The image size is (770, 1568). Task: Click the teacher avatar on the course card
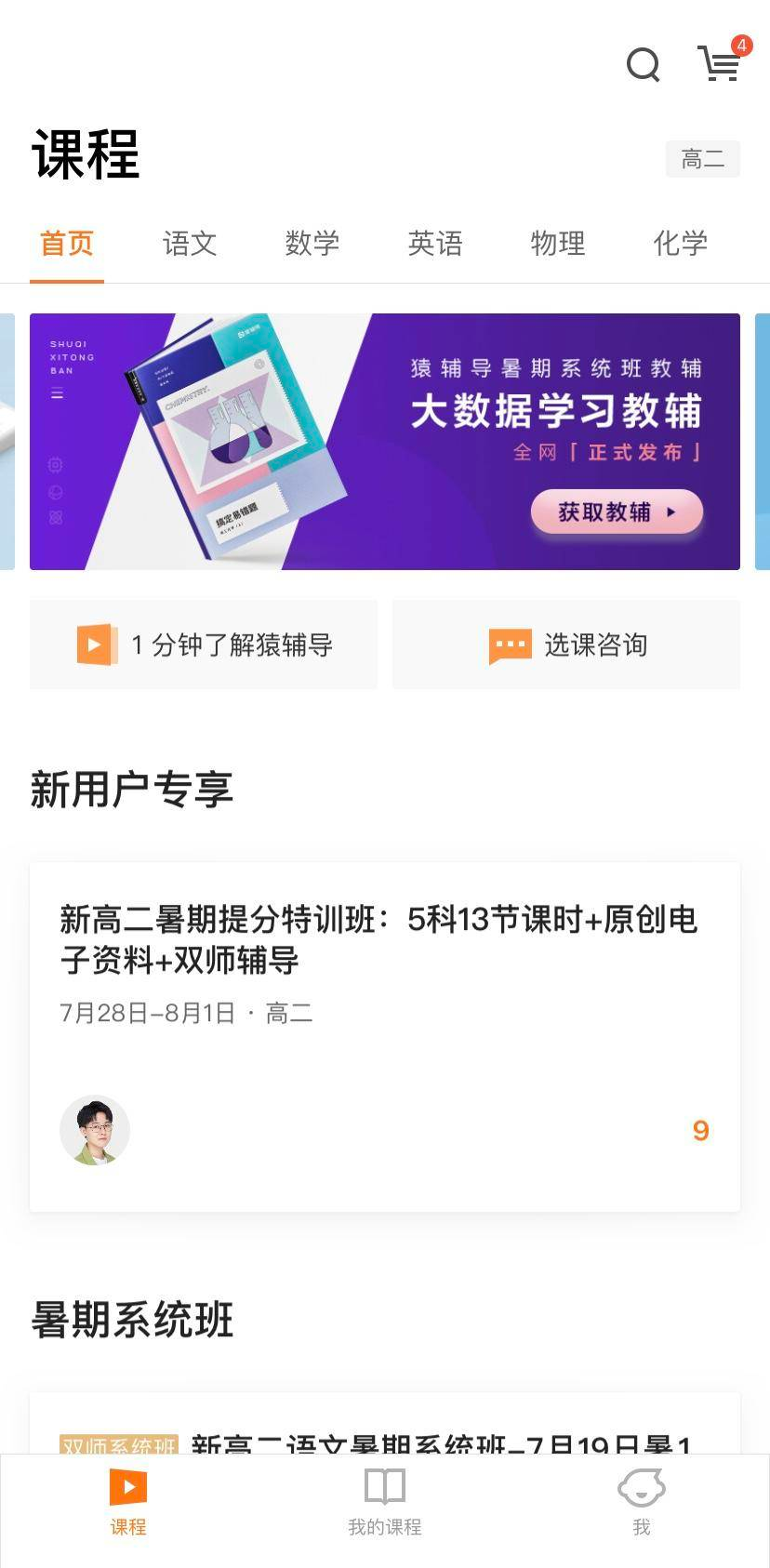[95, 1129]
